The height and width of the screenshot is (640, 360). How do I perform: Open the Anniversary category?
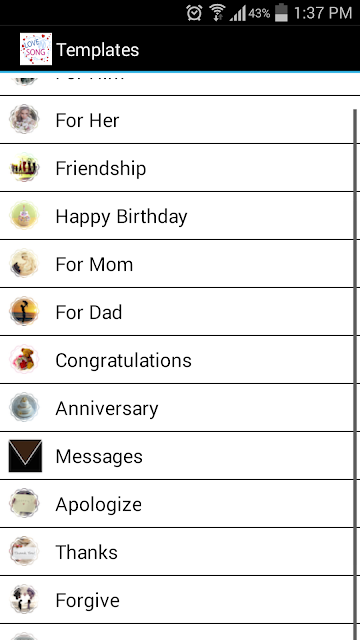point(178,408)
